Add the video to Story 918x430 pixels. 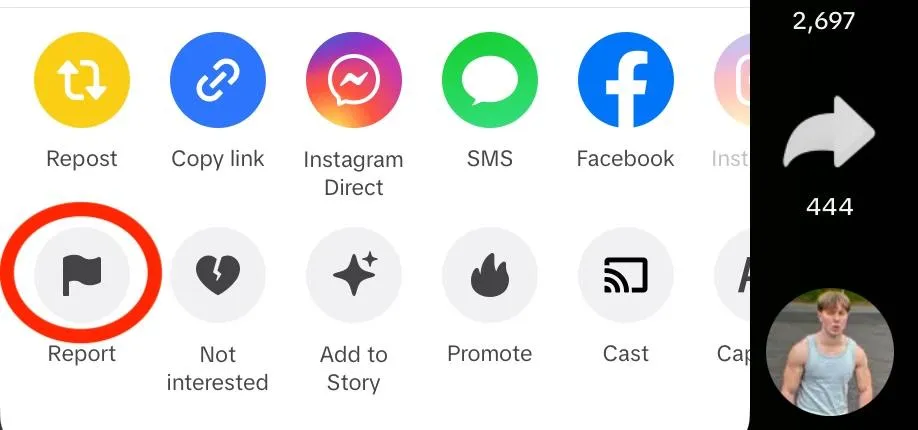[x=354, y=274]
